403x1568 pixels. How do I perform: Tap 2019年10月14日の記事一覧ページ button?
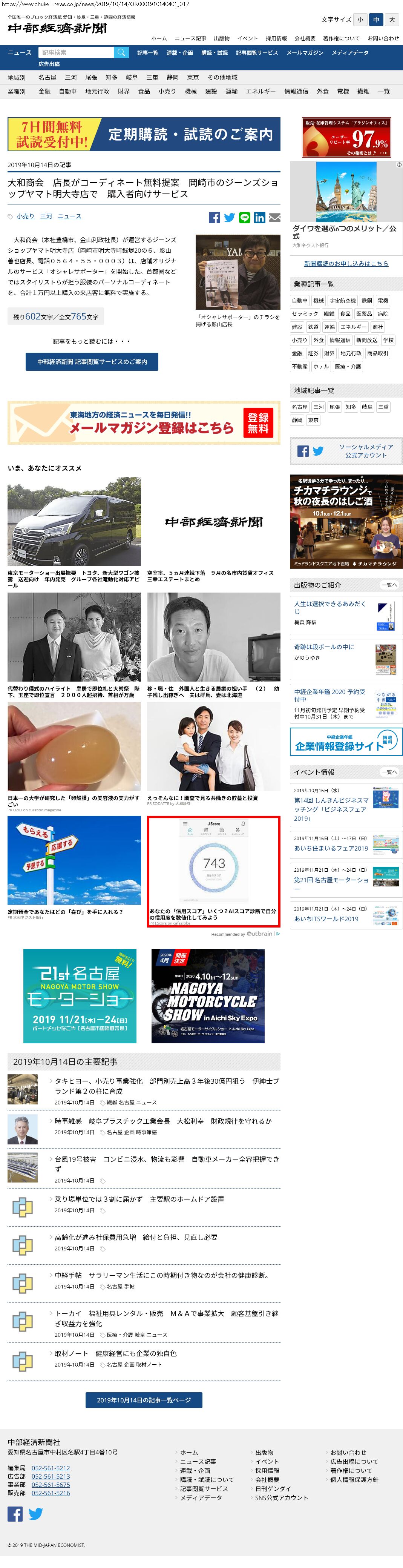tap(144, 1400)
